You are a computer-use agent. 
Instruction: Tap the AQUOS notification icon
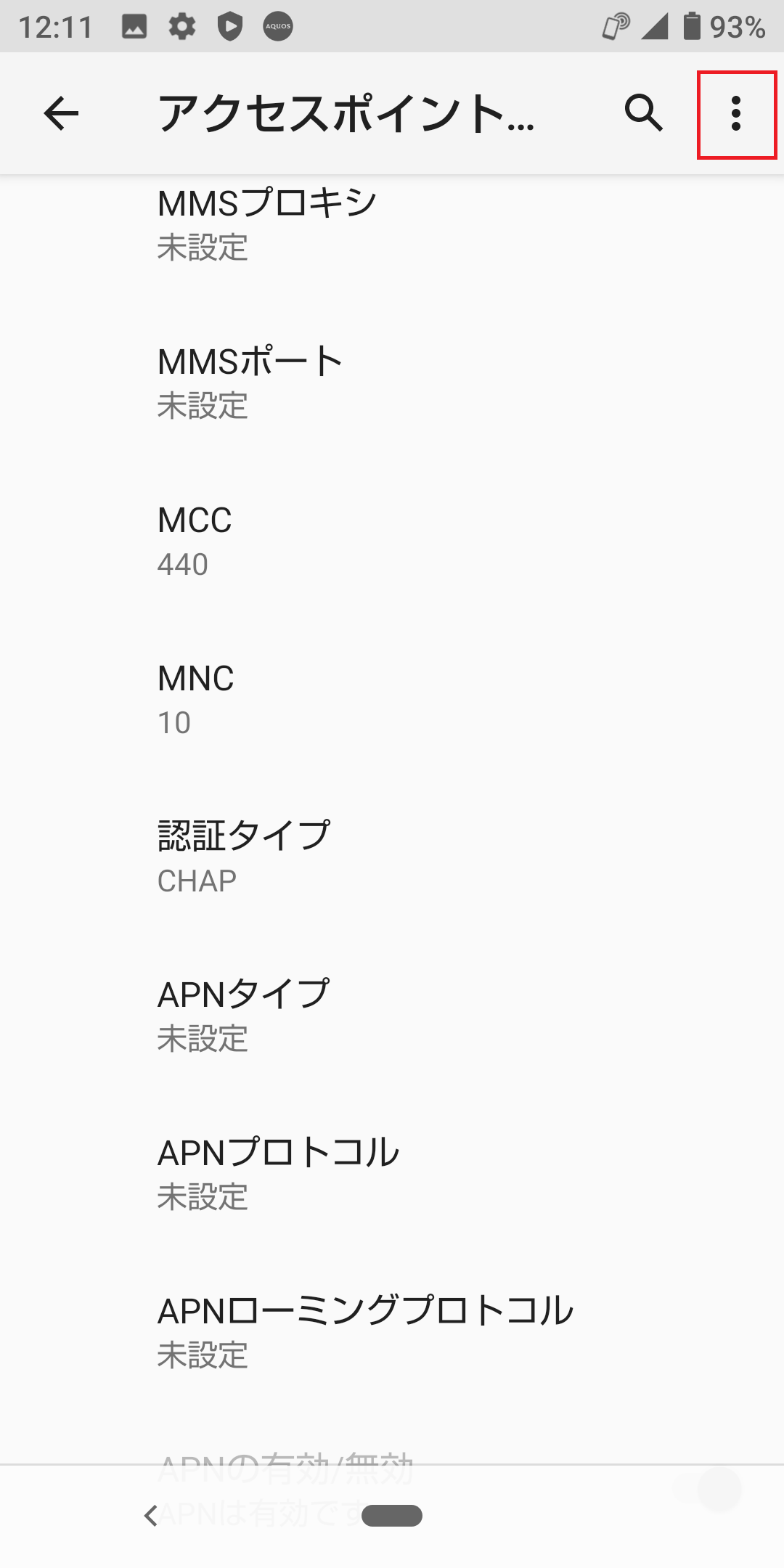[279, 26]
